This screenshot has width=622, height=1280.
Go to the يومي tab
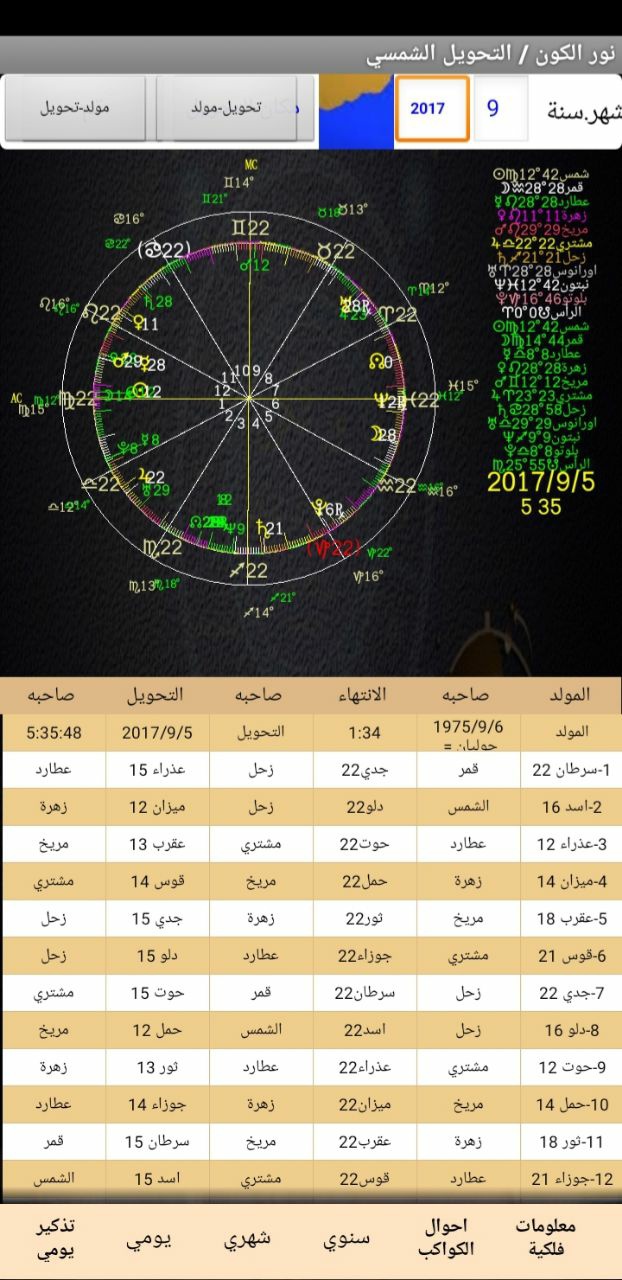tap(148, 1238)
